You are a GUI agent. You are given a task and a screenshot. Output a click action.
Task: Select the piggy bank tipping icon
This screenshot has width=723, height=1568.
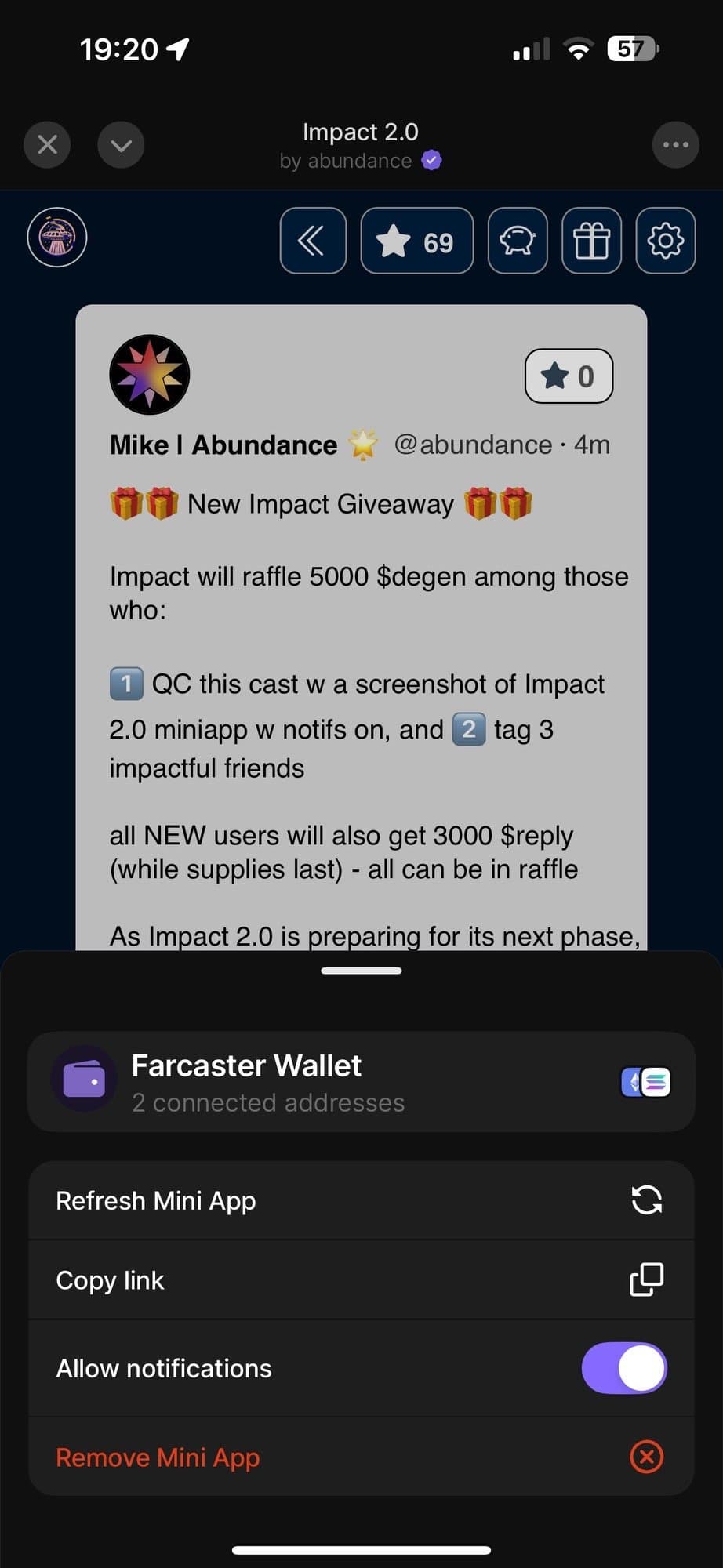click(517, 241)
